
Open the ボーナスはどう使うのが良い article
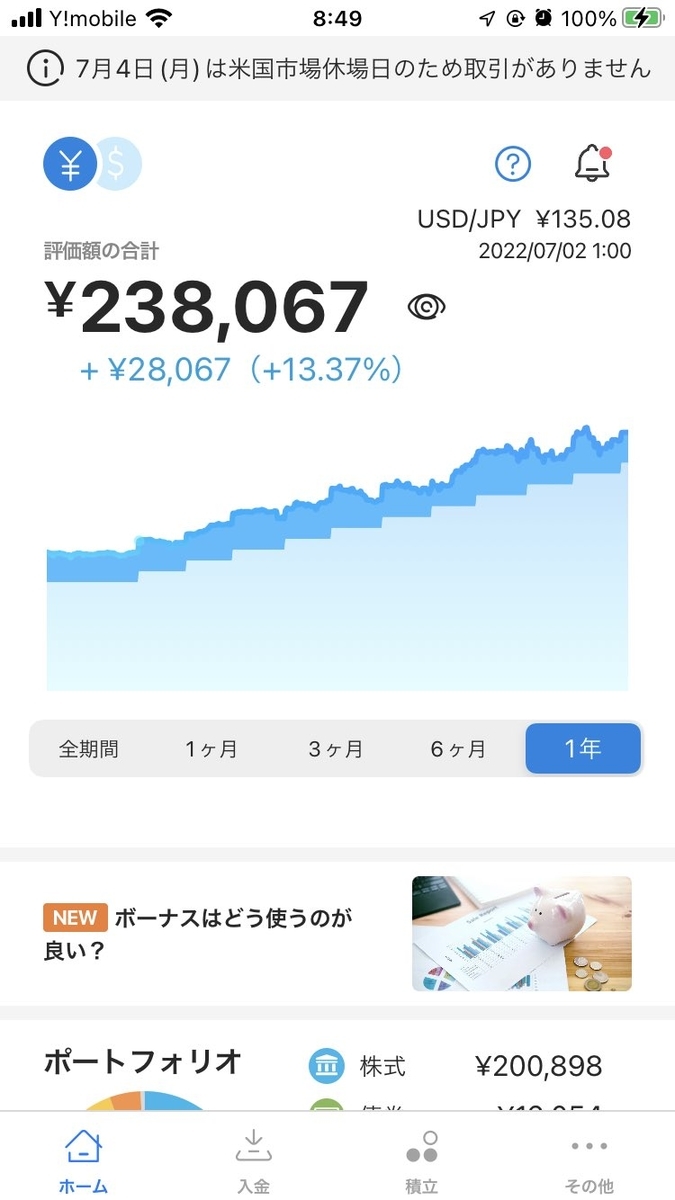(x=336, y=933)
